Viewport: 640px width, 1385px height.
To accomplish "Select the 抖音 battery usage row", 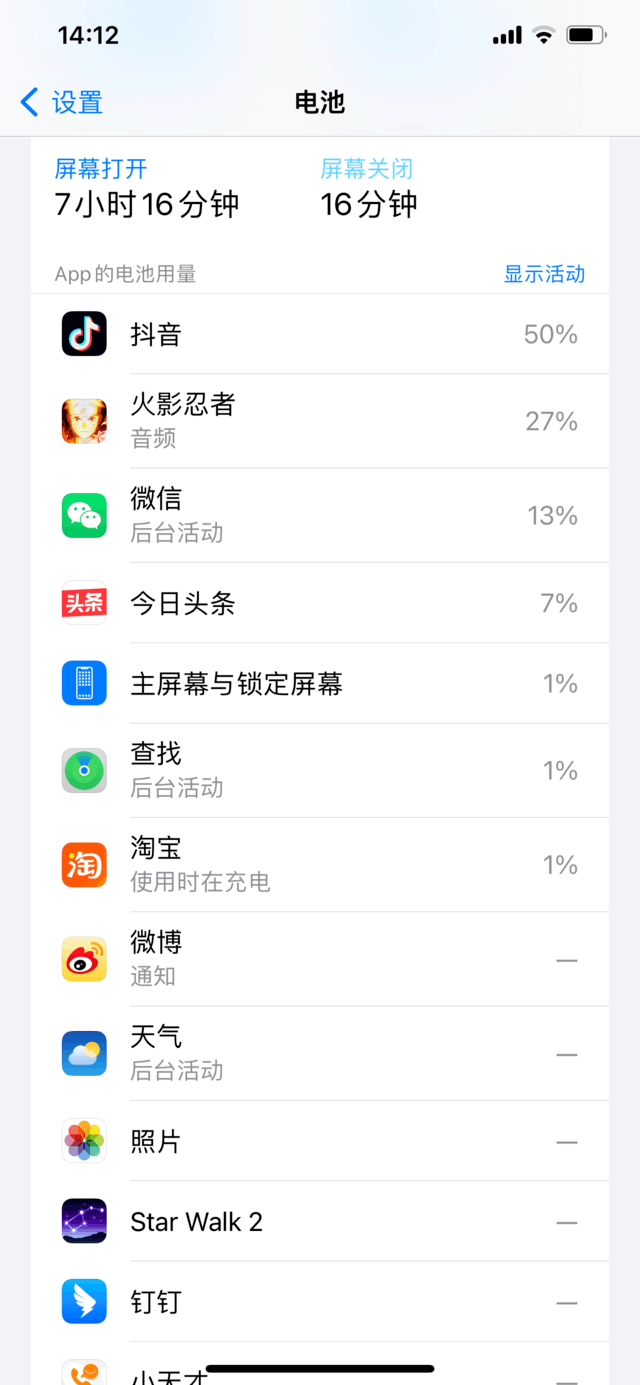I will [x=320, y=334].
